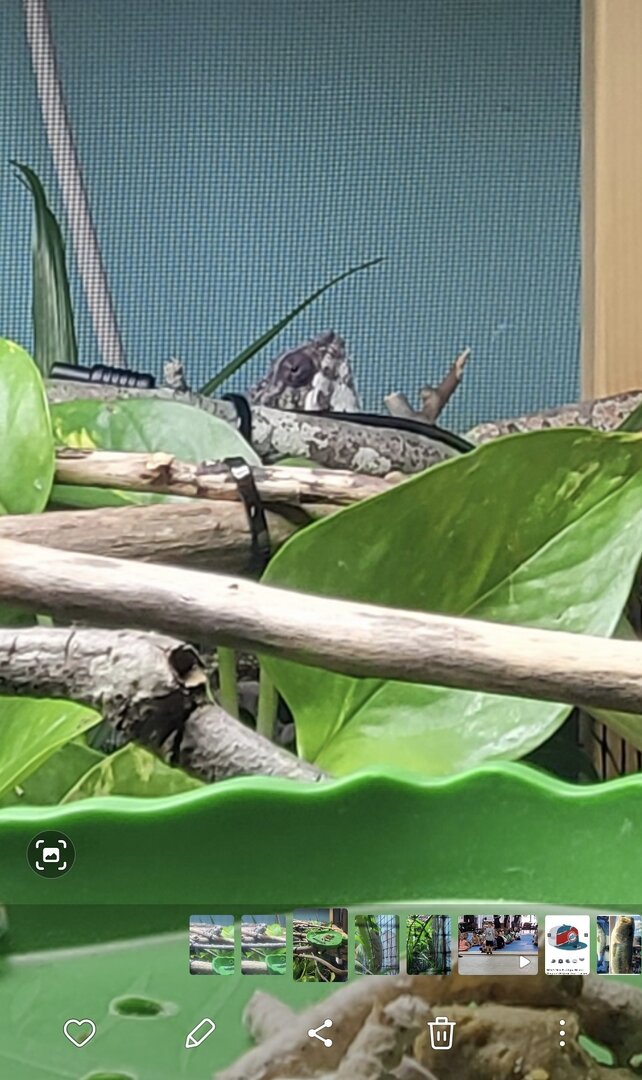Open the video thumbnail with the play arrow
The width and height of the screenshot is (642, 1080).
[497, 945]
